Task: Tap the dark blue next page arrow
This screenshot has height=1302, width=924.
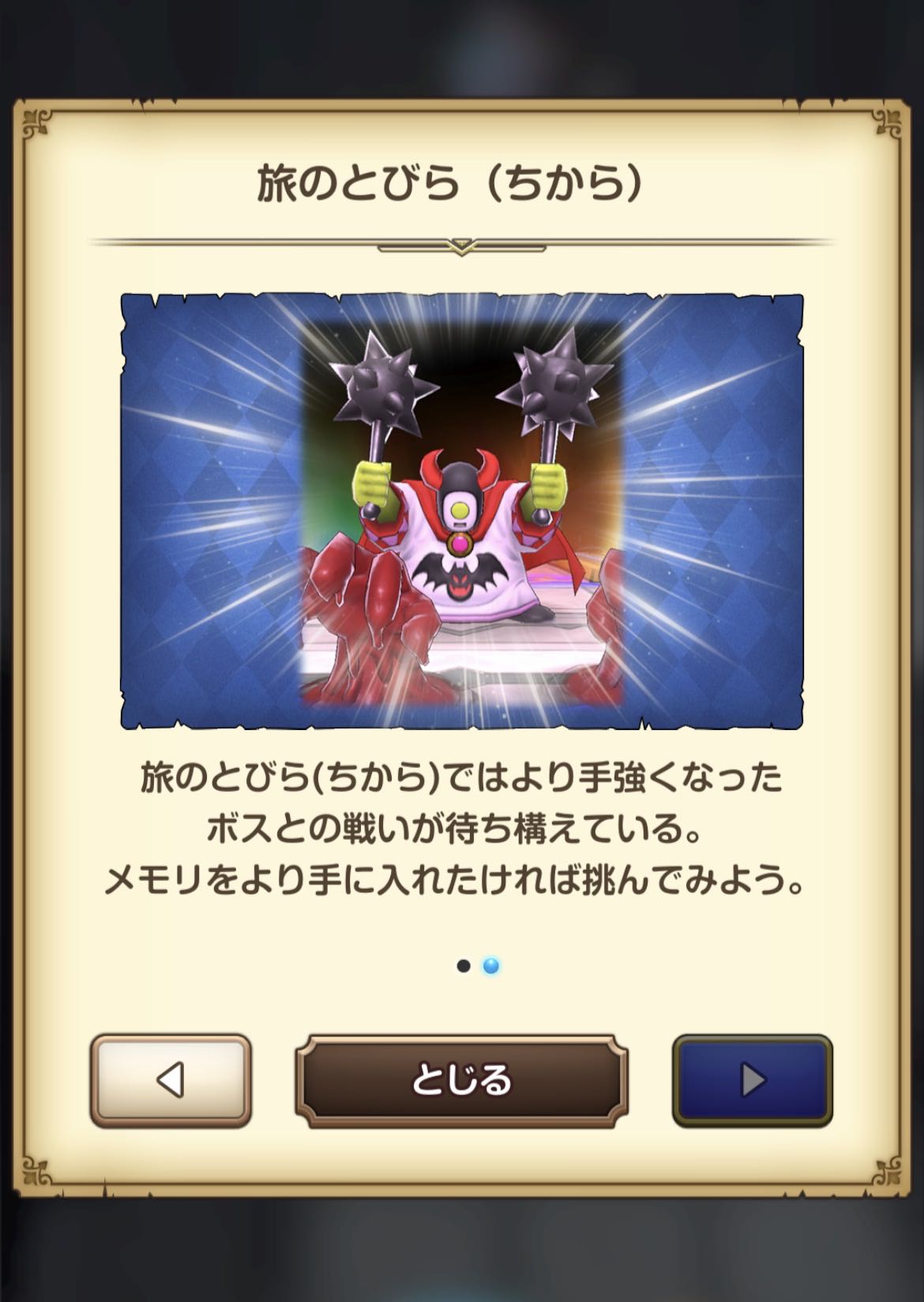Action: point(752,1079)
